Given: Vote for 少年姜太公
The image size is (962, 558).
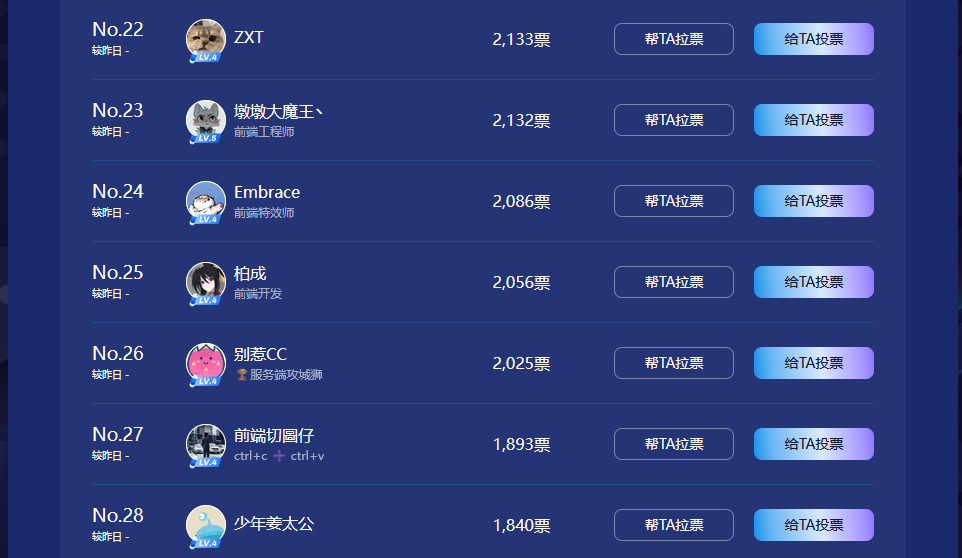Looking at the screenshot, I should [813, 525].
